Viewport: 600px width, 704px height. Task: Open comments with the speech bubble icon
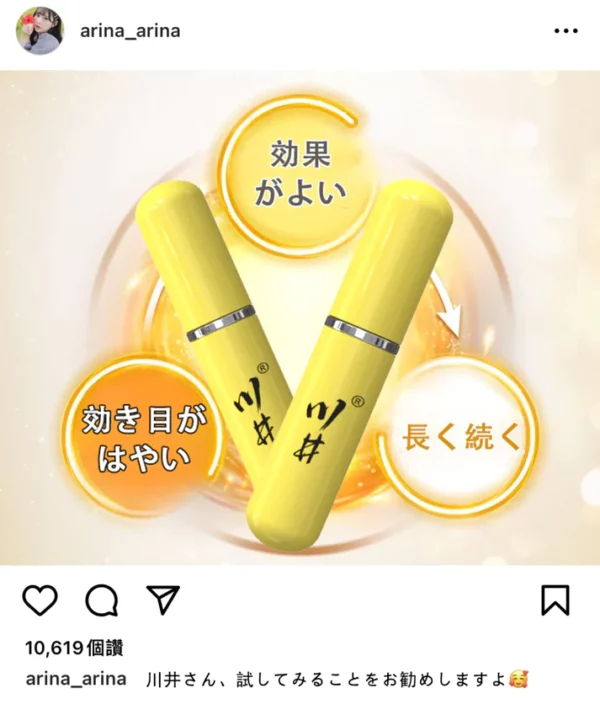[x=101, y=600]
